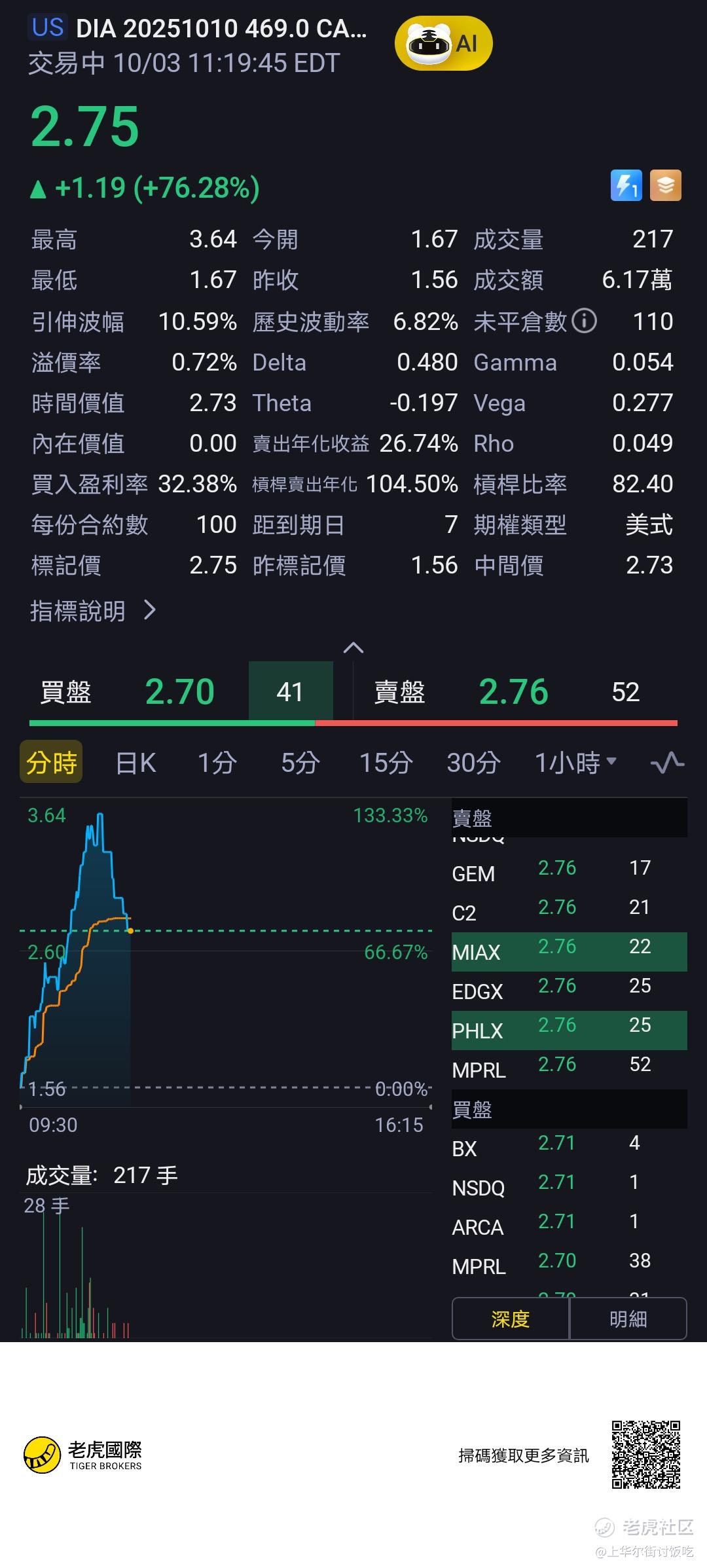
Task: Select the 分時 chart tab
Action: coord(51,762)
